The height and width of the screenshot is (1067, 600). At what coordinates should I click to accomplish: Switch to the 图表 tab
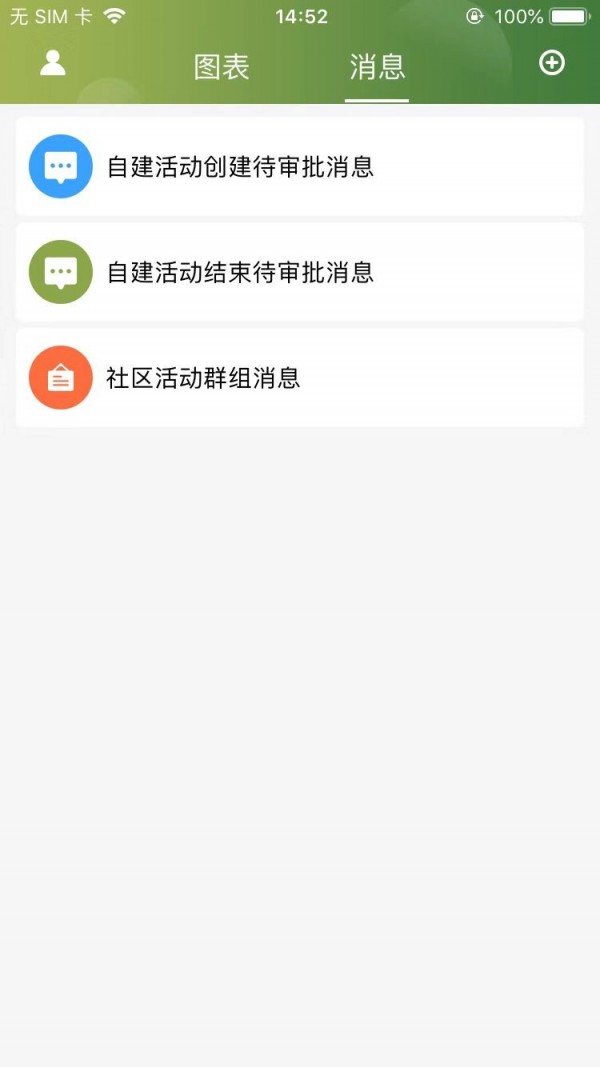point(221,67)
